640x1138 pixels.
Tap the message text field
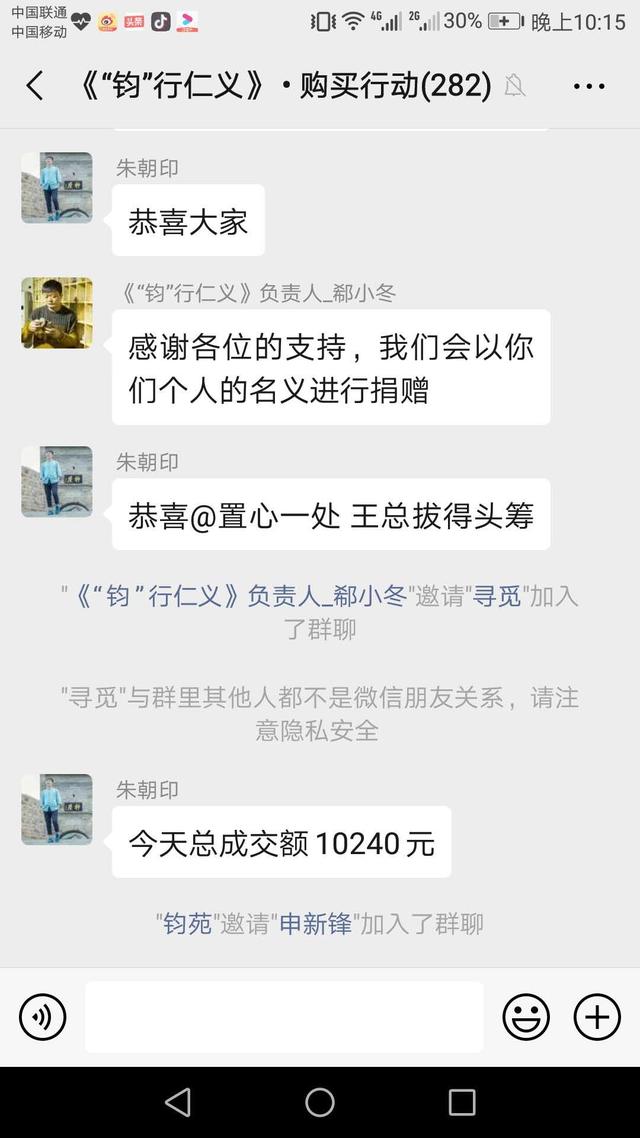coord(284,1017)
